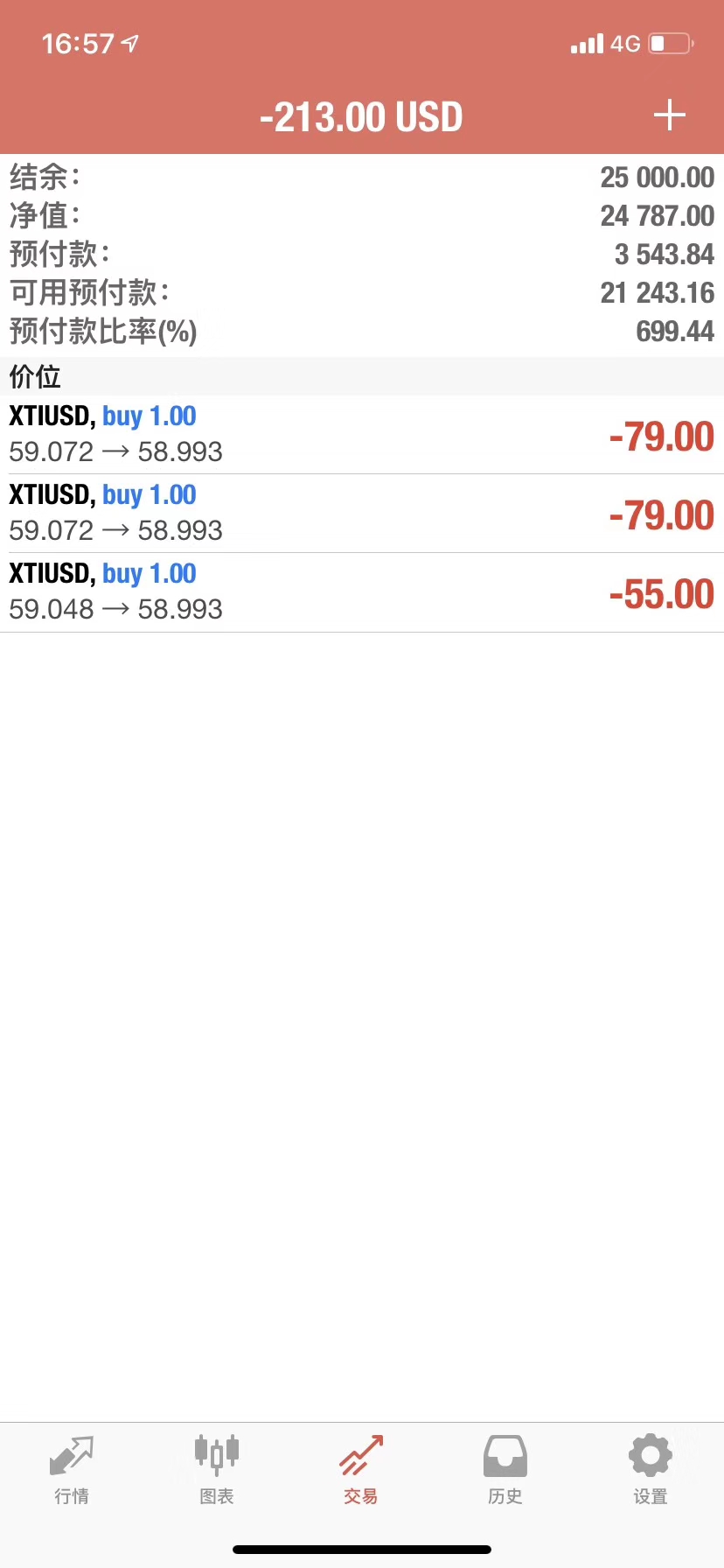Open the 设置 settings tab
This screenshot has height=1568, width=724.
(651, 1470)
